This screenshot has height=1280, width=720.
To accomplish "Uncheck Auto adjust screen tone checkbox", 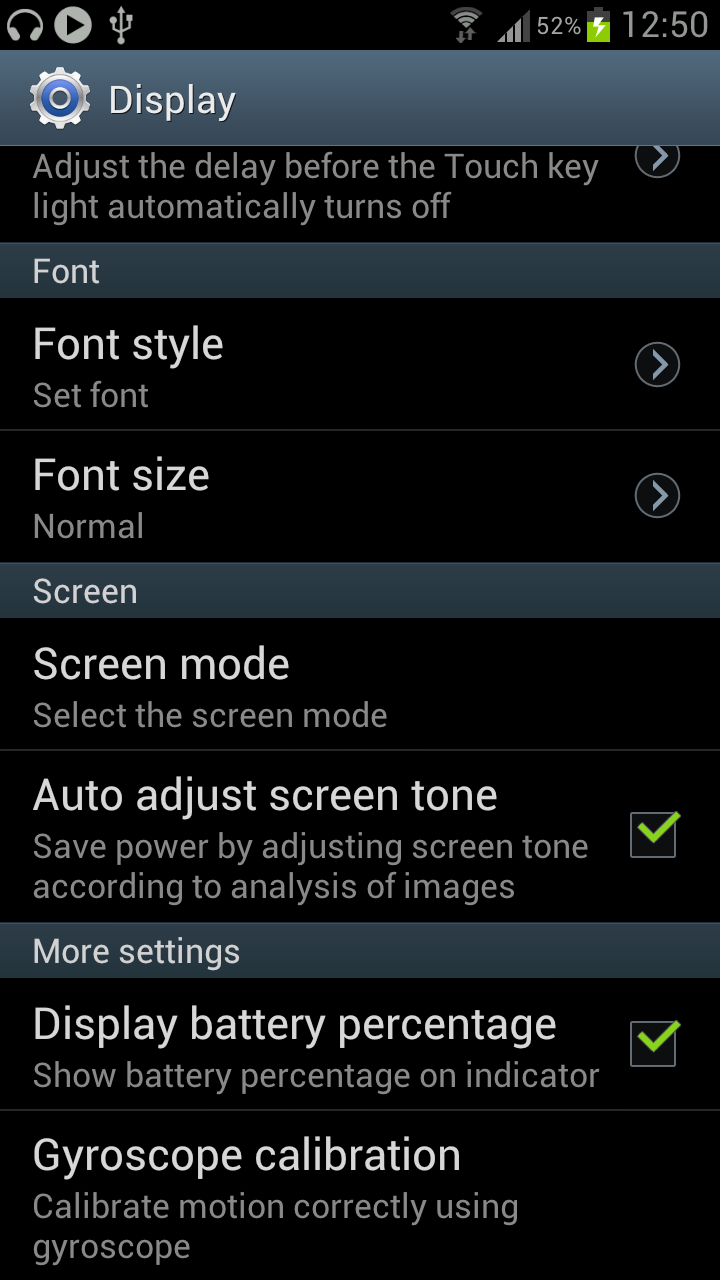I will coord(653,835).
